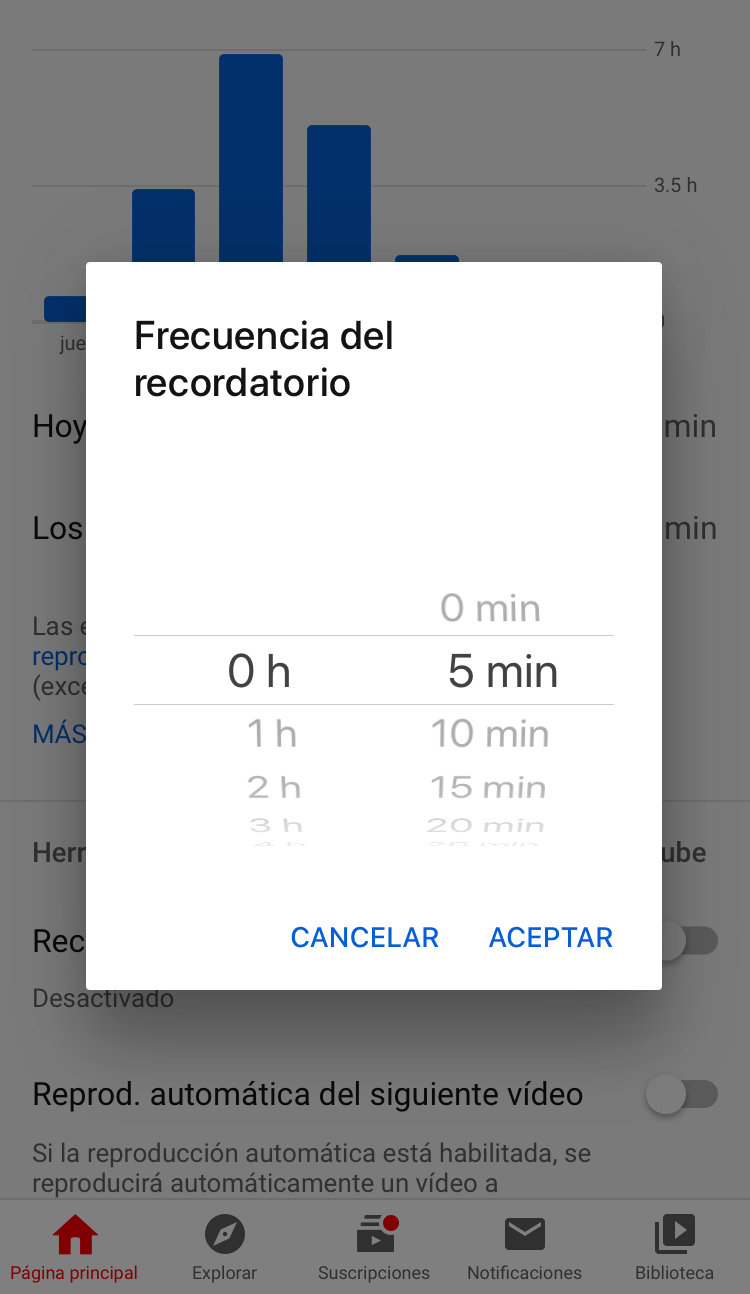Choose 15 min in the minutes picker

click(489, 787)
